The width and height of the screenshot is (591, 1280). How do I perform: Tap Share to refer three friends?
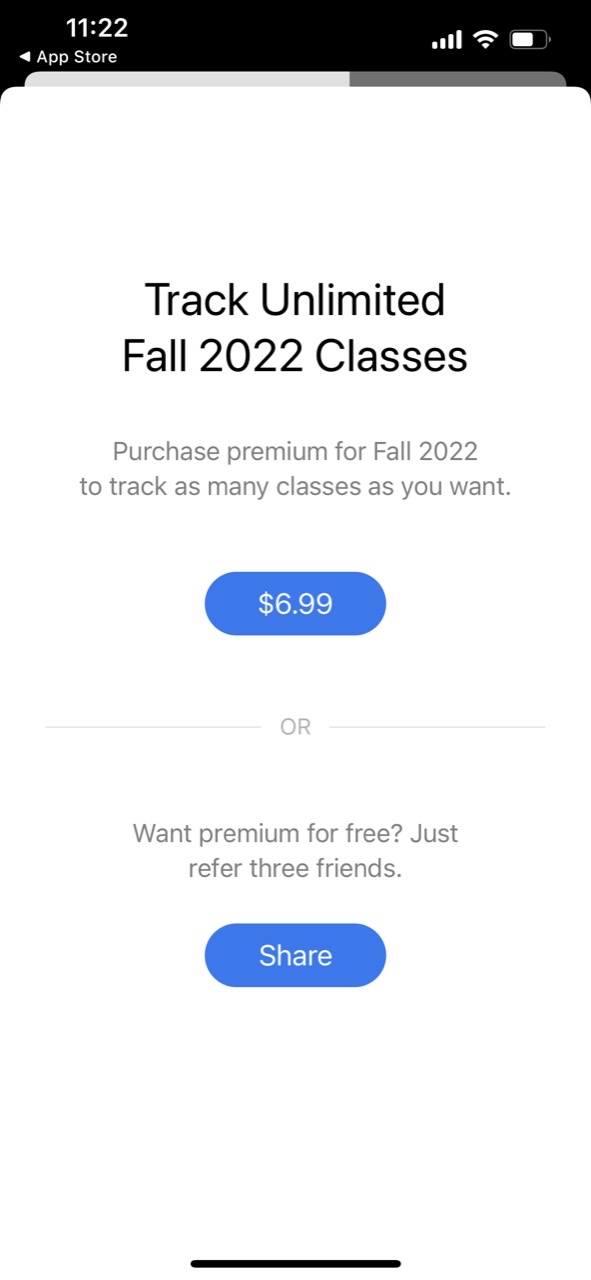(295, 955)
